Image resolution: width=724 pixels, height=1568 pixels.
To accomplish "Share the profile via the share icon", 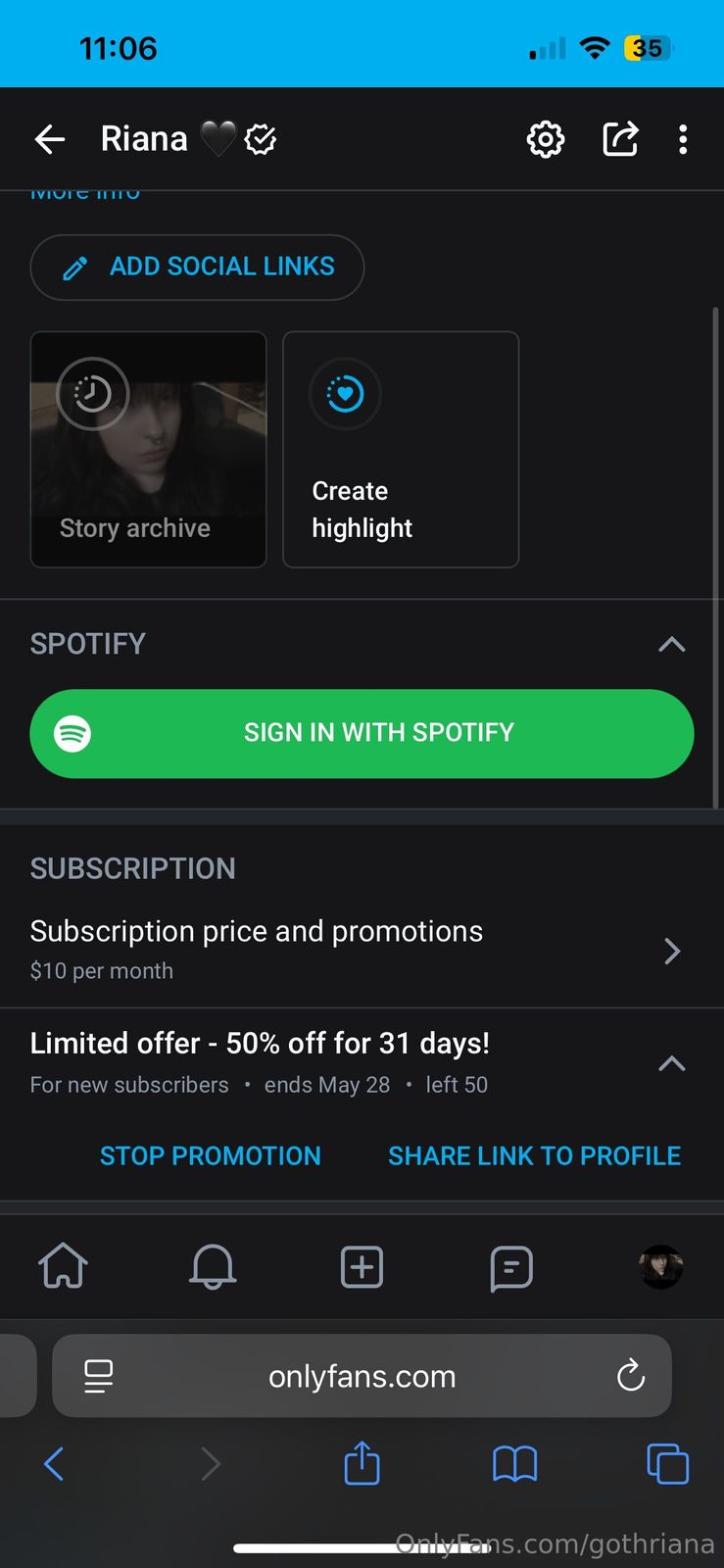I will 619,140.
